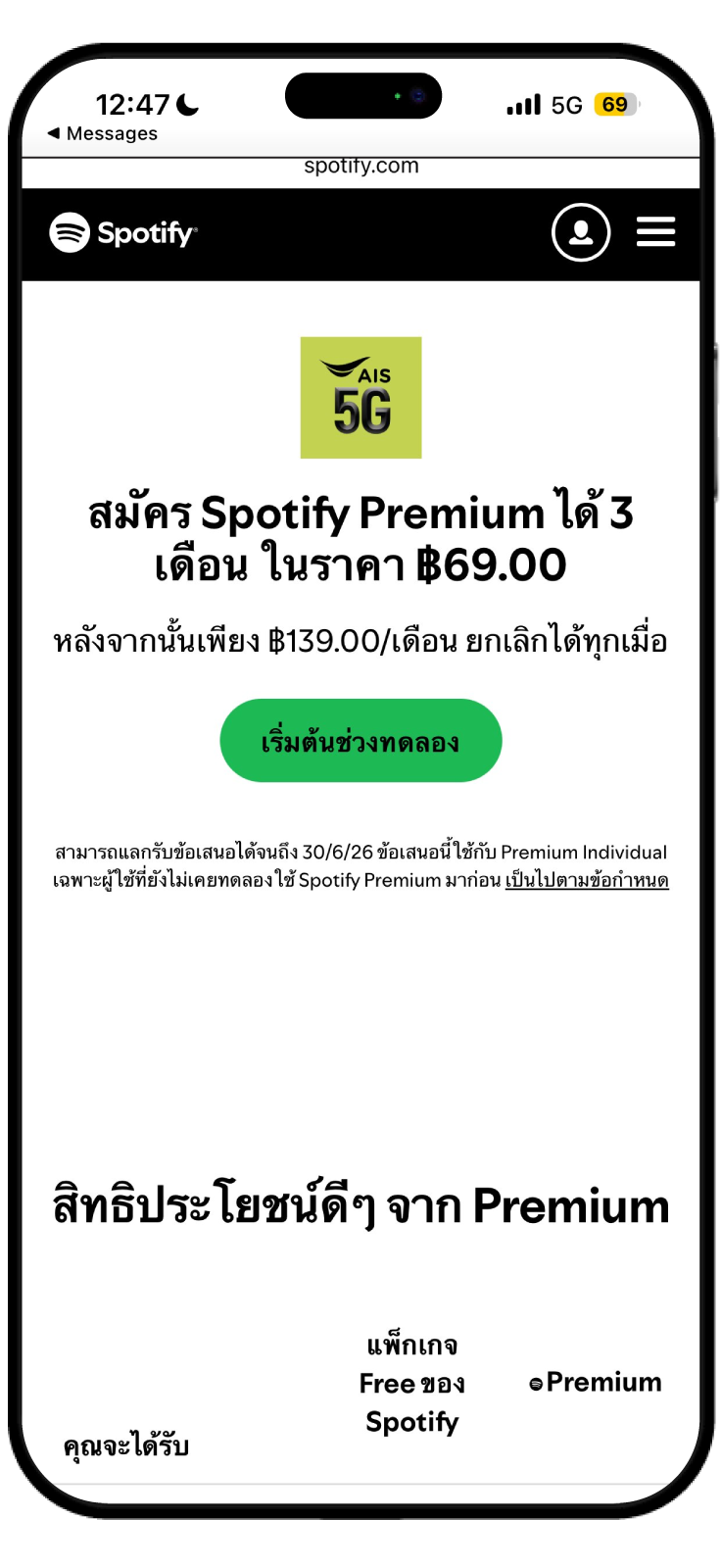This screenshot has width=721, height=1568.
Task: Expand the spotify.com address bar
Action: (x=360, y=167)
